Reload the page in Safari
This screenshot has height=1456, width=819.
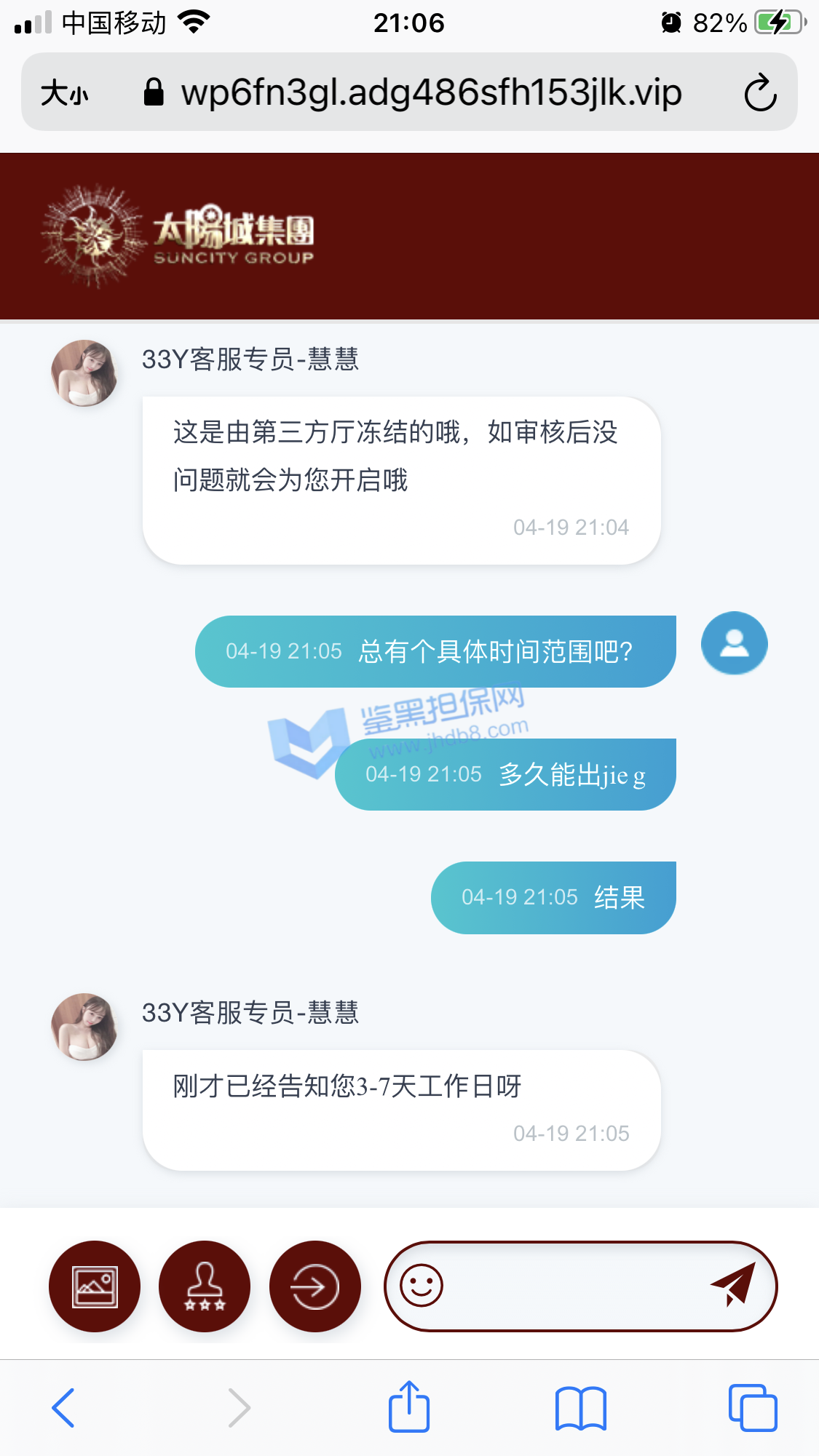[x=760, y=92]
